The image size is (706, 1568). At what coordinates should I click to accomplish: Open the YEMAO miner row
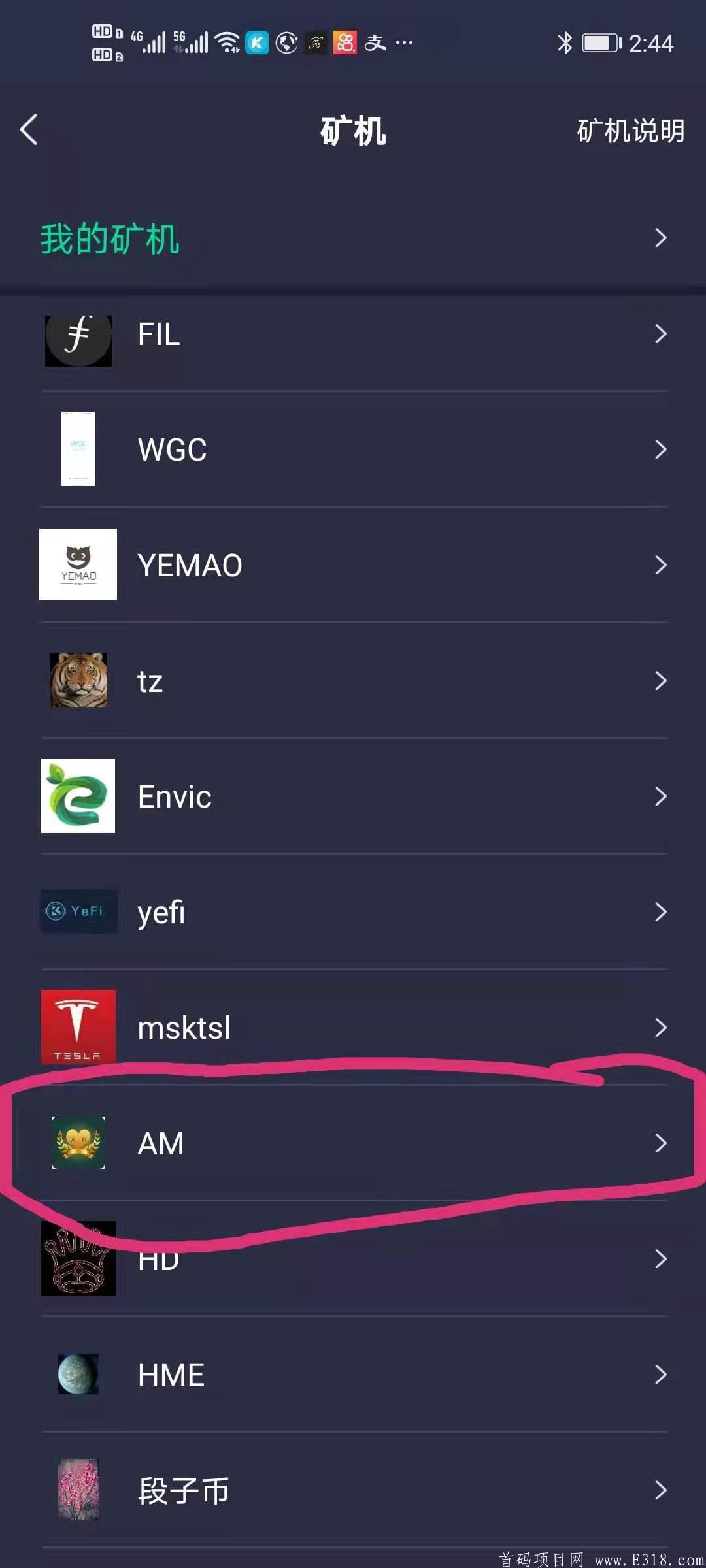[x=353, y=565]
